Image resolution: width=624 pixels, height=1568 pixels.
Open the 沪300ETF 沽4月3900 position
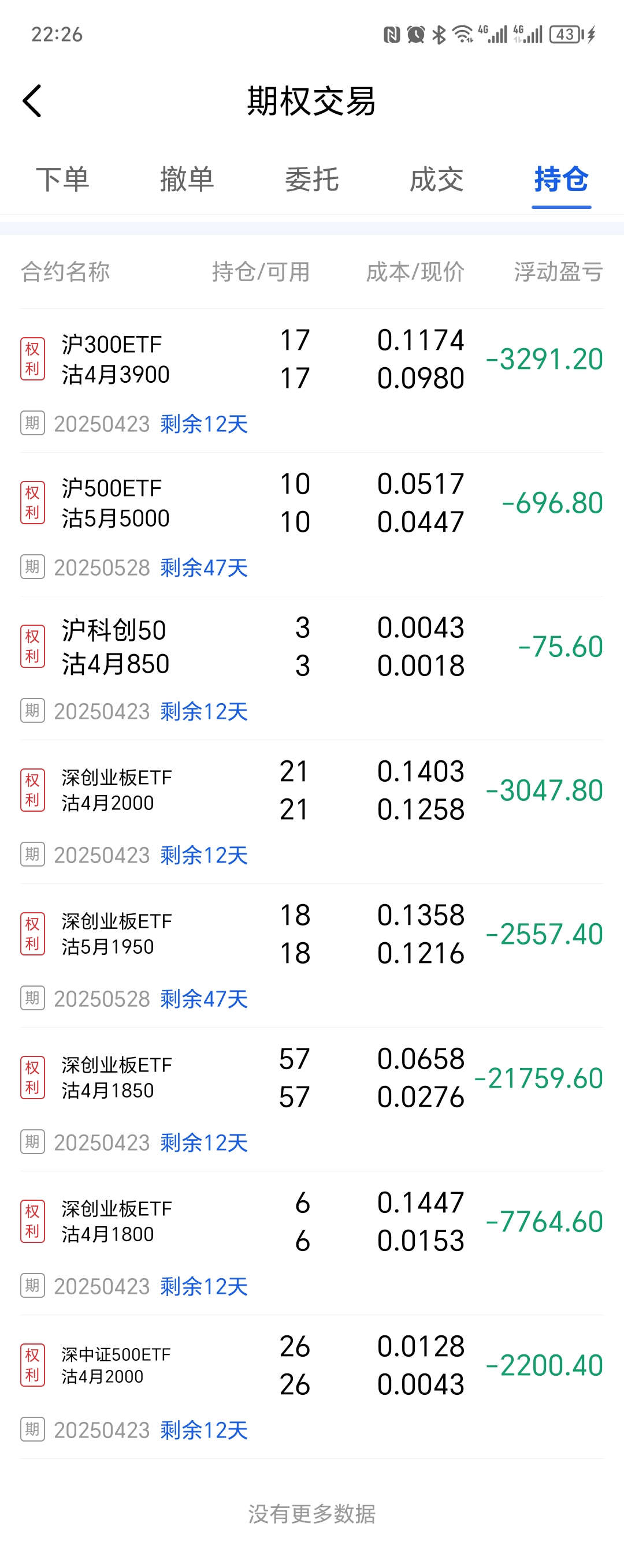pos(116,359)
